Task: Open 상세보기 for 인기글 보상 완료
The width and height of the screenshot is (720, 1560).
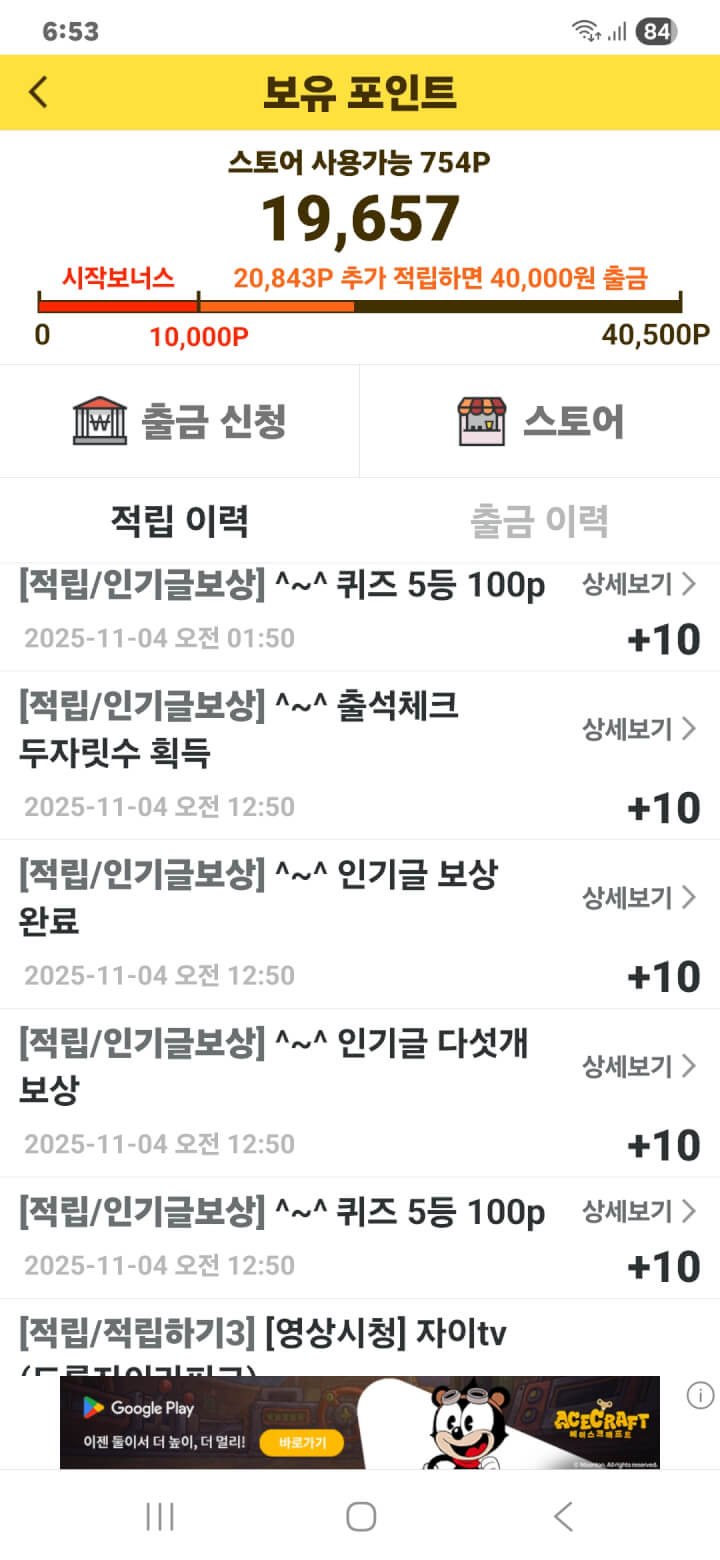Action: tap(639, 898)
